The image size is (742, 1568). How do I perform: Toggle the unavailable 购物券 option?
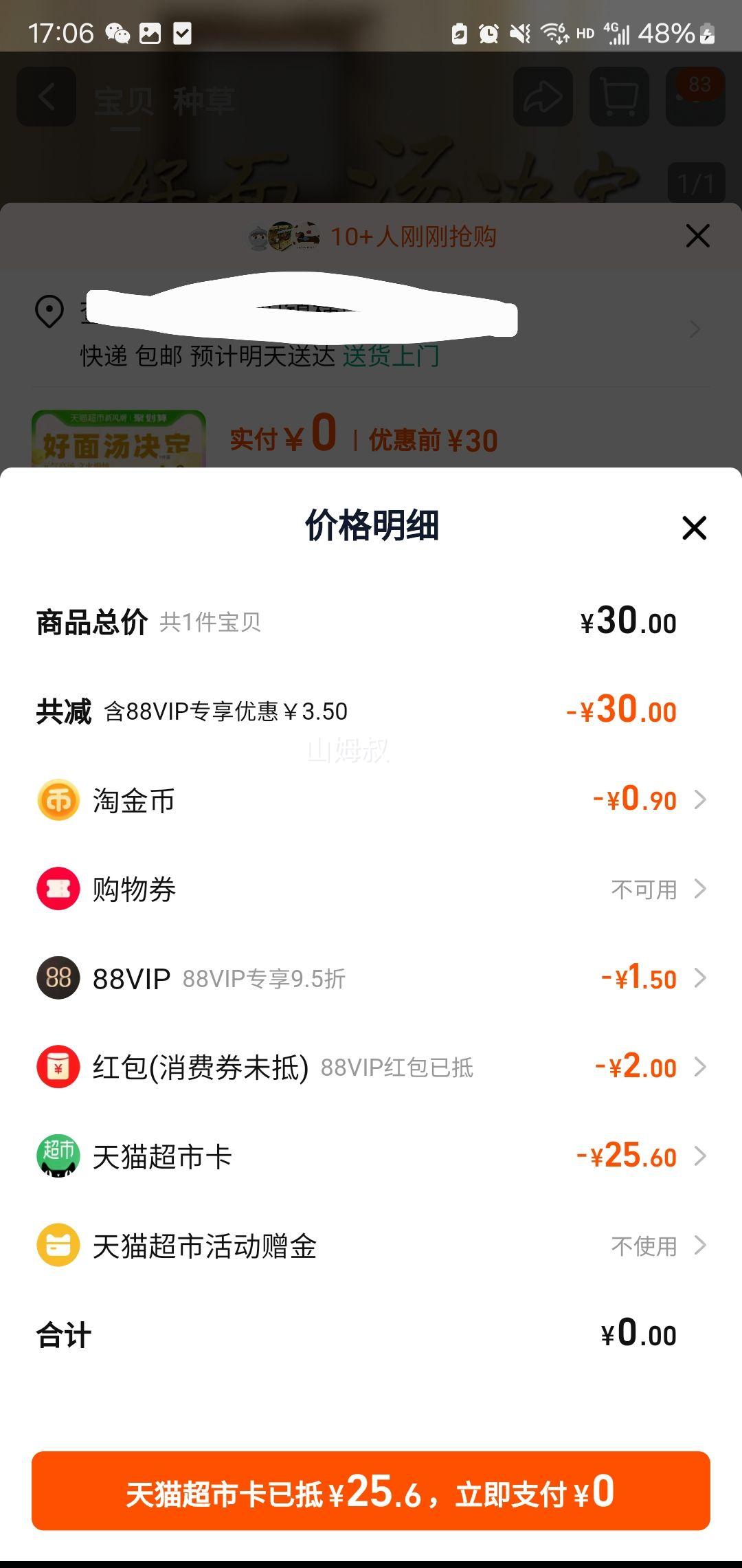[701, 888]
